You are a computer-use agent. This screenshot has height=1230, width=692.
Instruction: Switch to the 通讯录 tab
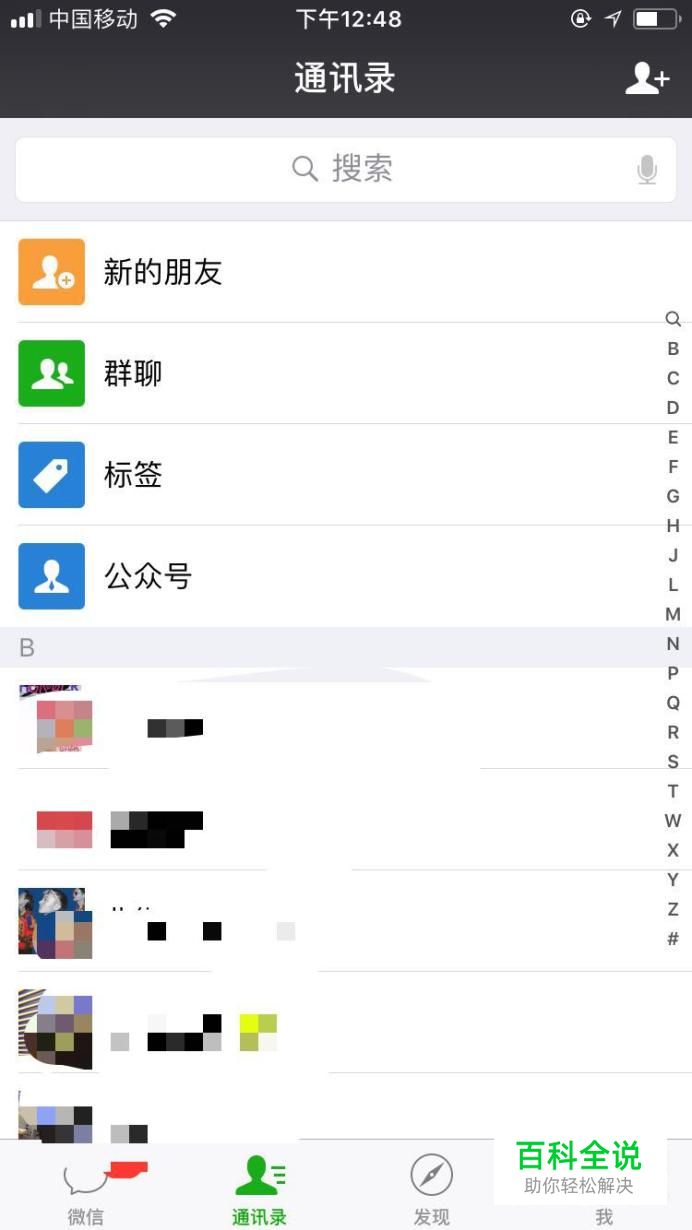[259, 1188]
